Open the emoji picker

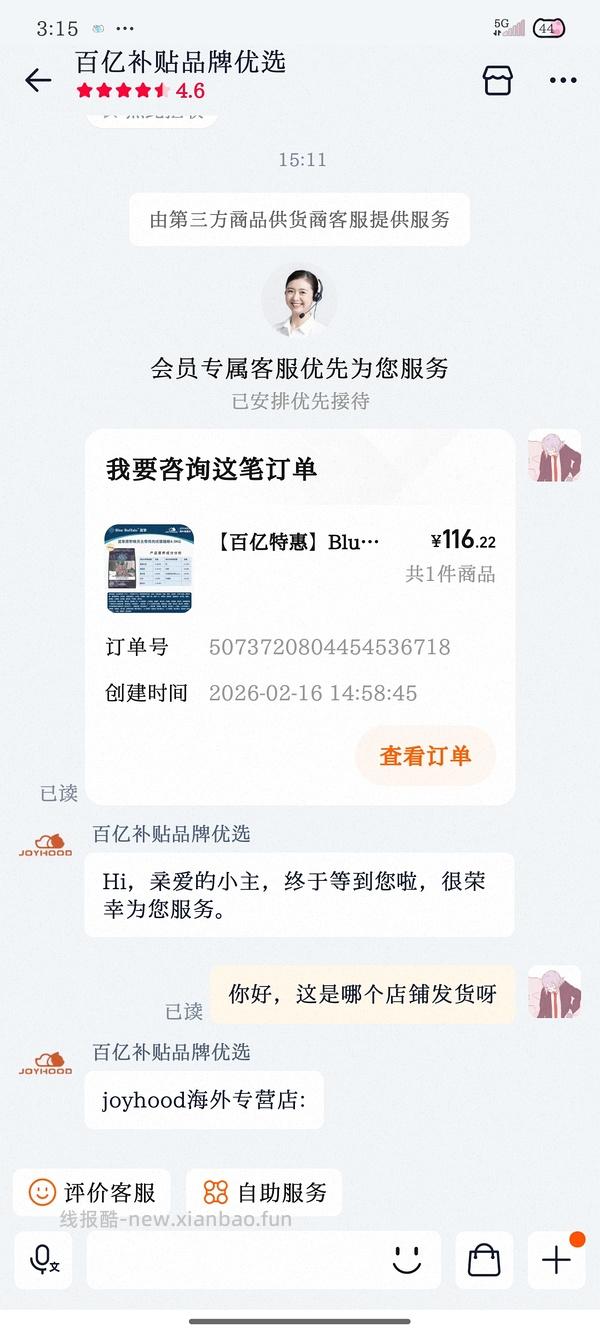407,1260
